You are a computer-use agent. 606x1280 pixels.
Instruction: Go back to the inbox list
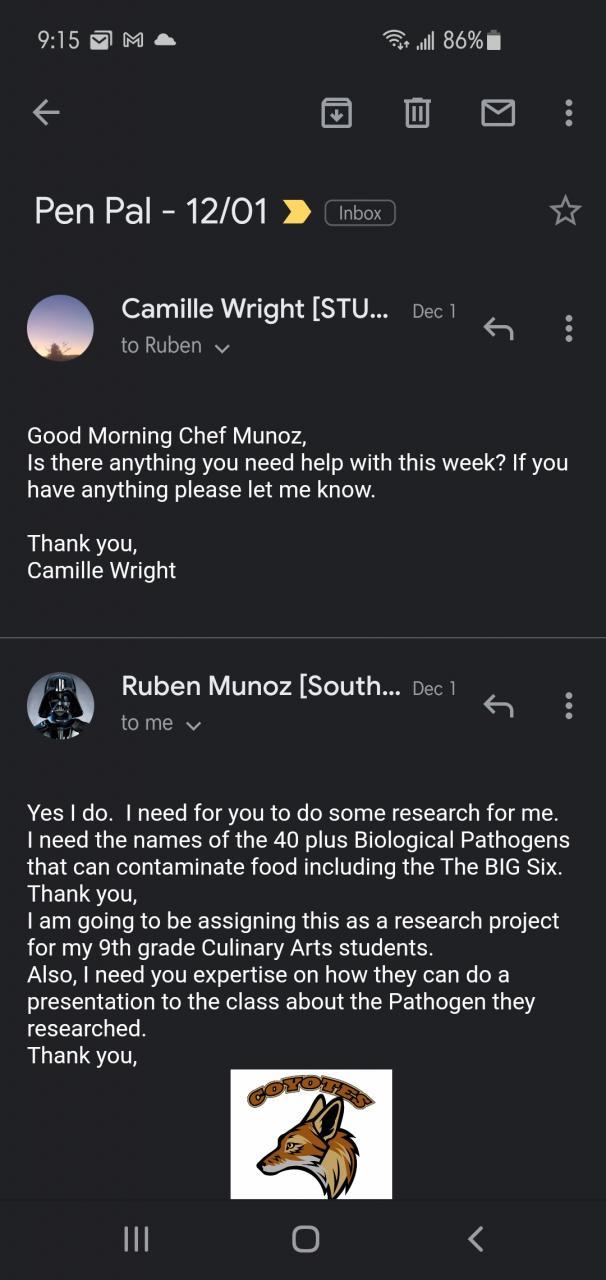point(46,113)
